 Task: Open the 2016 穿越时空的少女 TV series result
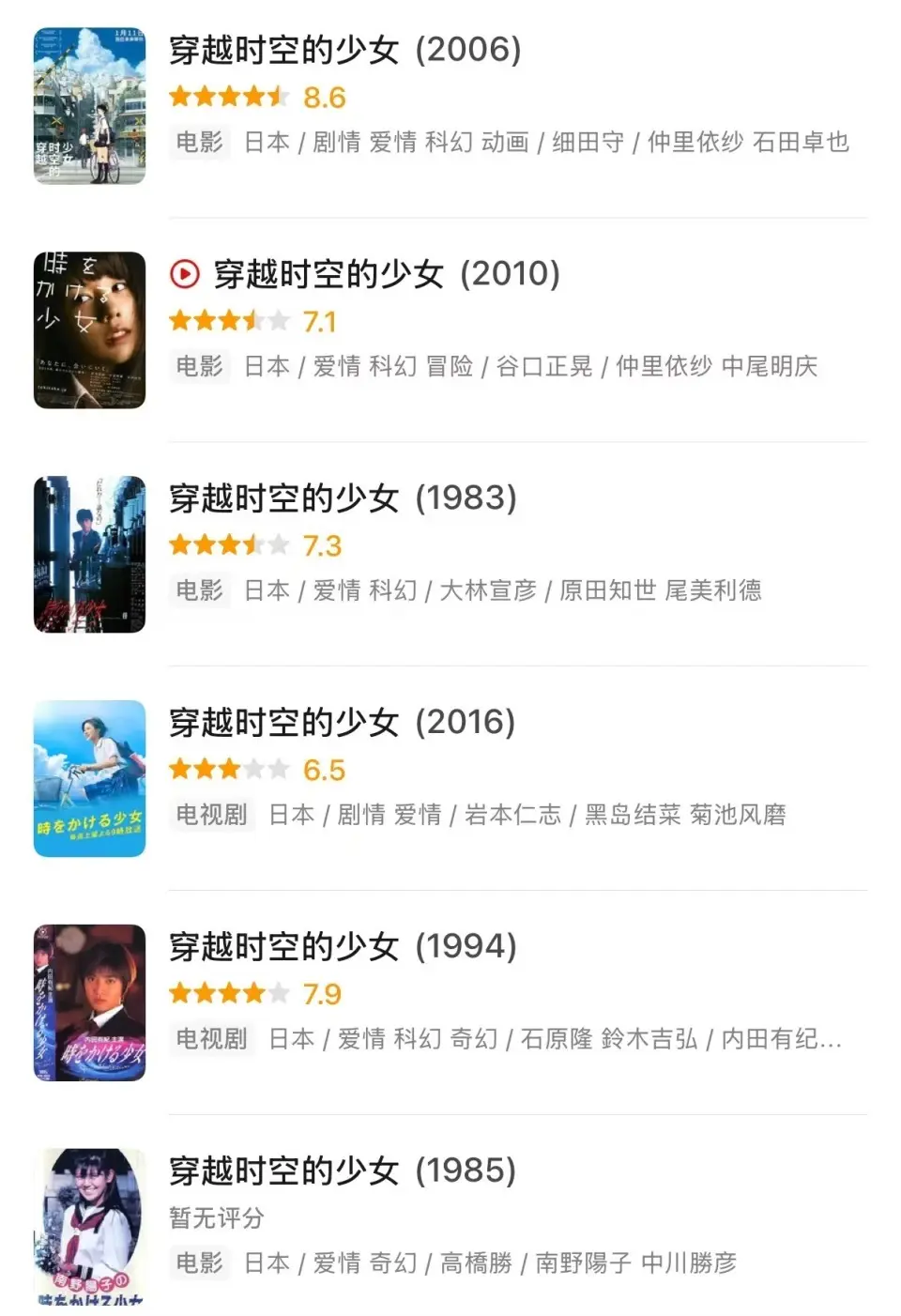pos(342,723)
